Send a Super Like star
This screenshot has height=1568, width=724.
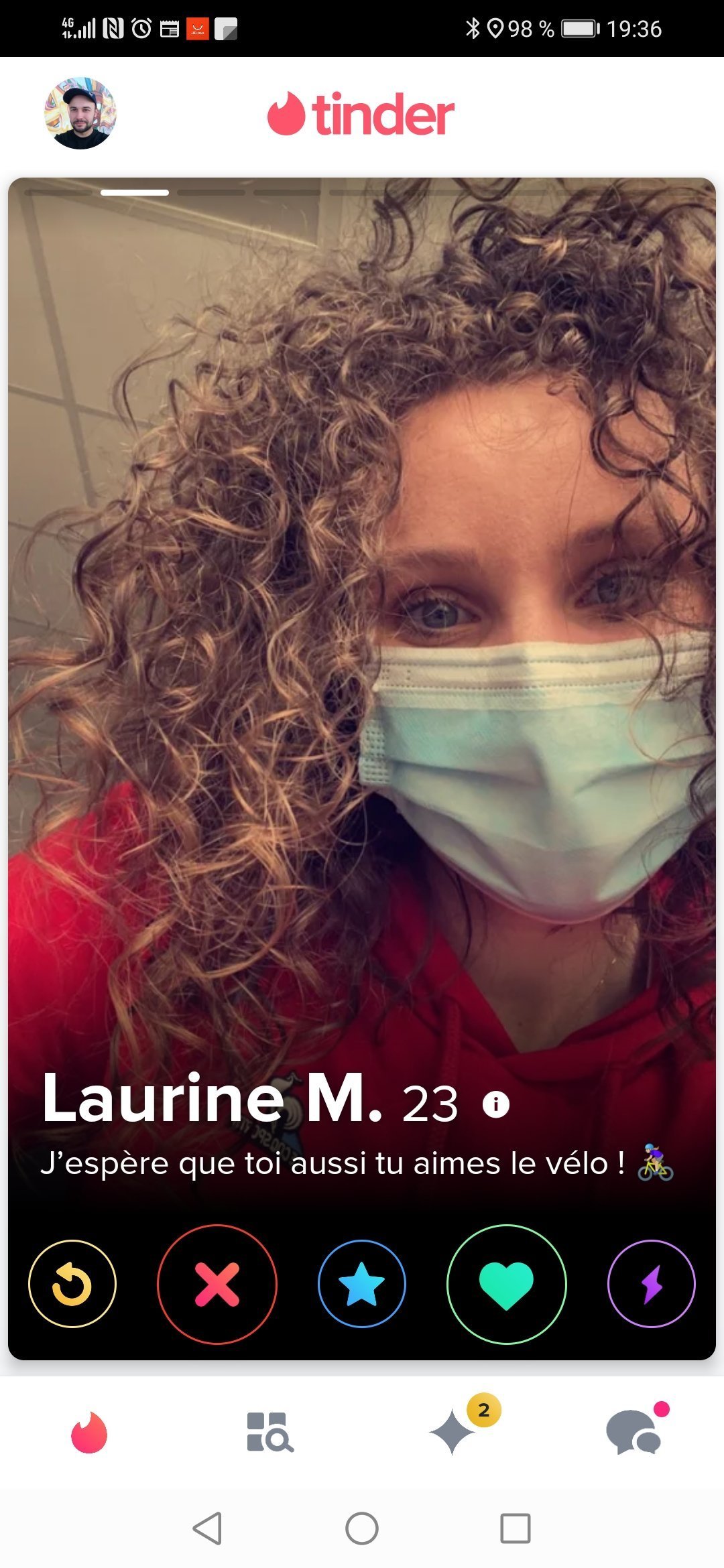click(361, 1284)
